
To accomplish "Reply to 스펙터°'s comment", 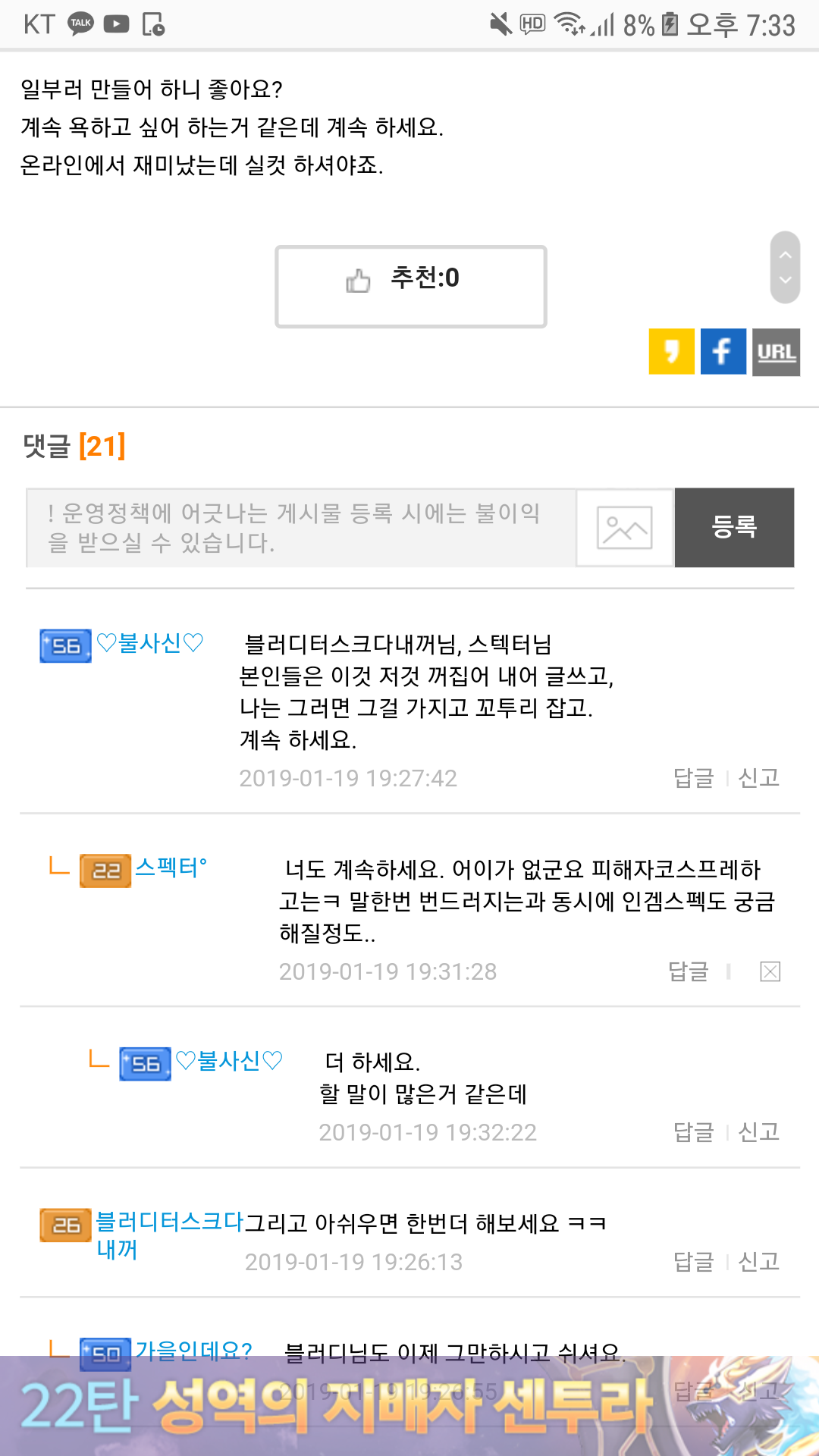I will pyautogui.click(x=688, y=971).
